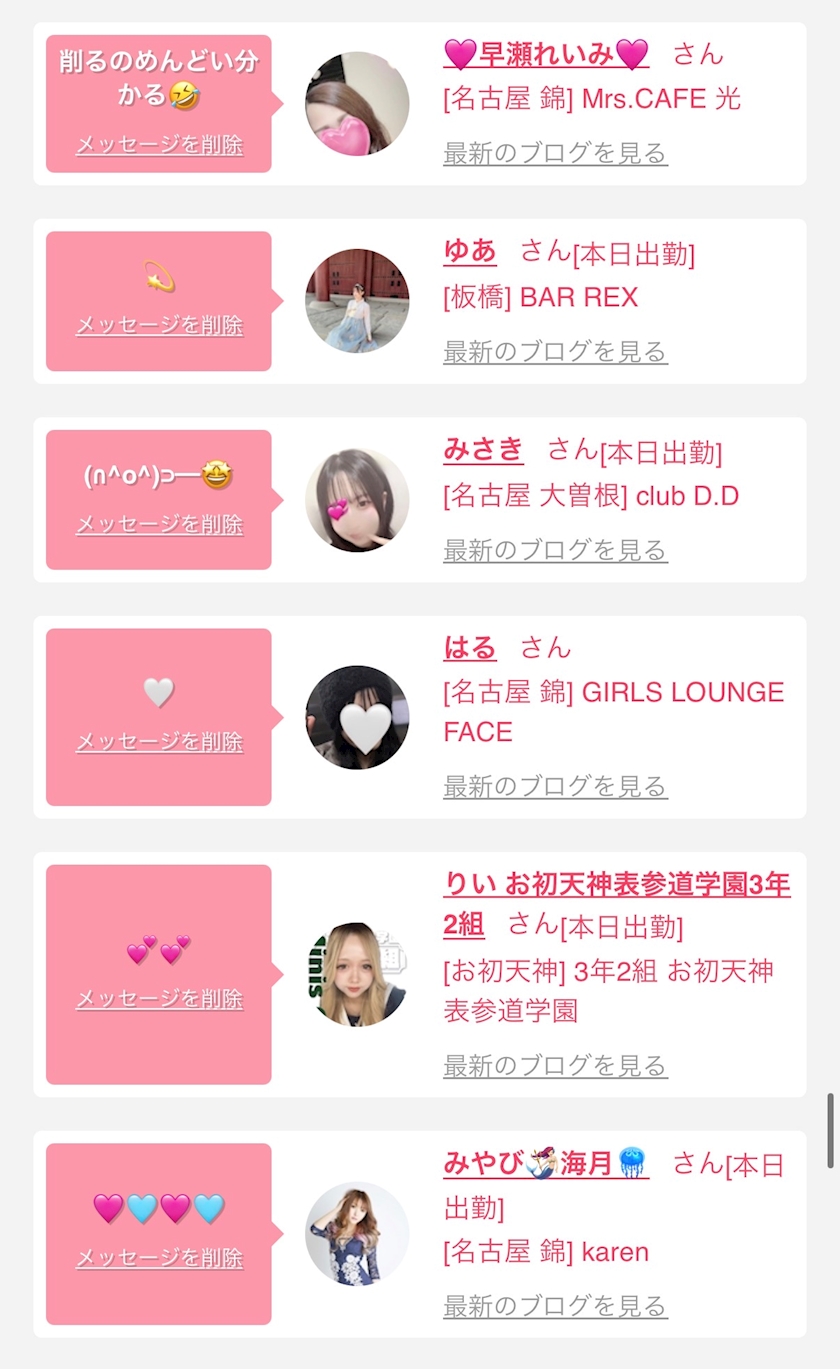Tap ゆあ's round profile photo
Screen dimensions: 840x1369
(357, 301)
